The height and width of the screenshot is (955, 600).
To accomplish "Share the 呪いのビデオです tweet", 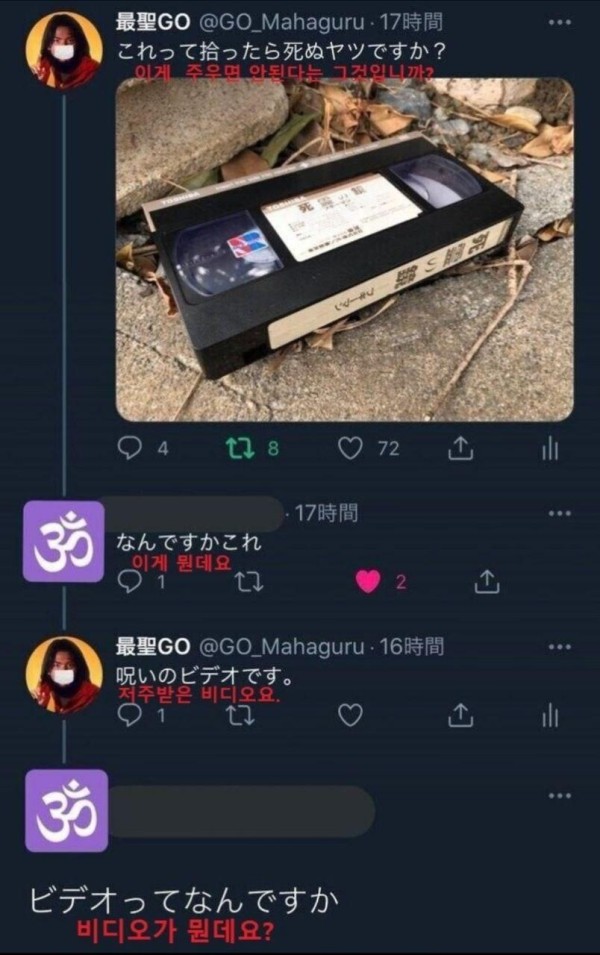I will click(459, 714).
